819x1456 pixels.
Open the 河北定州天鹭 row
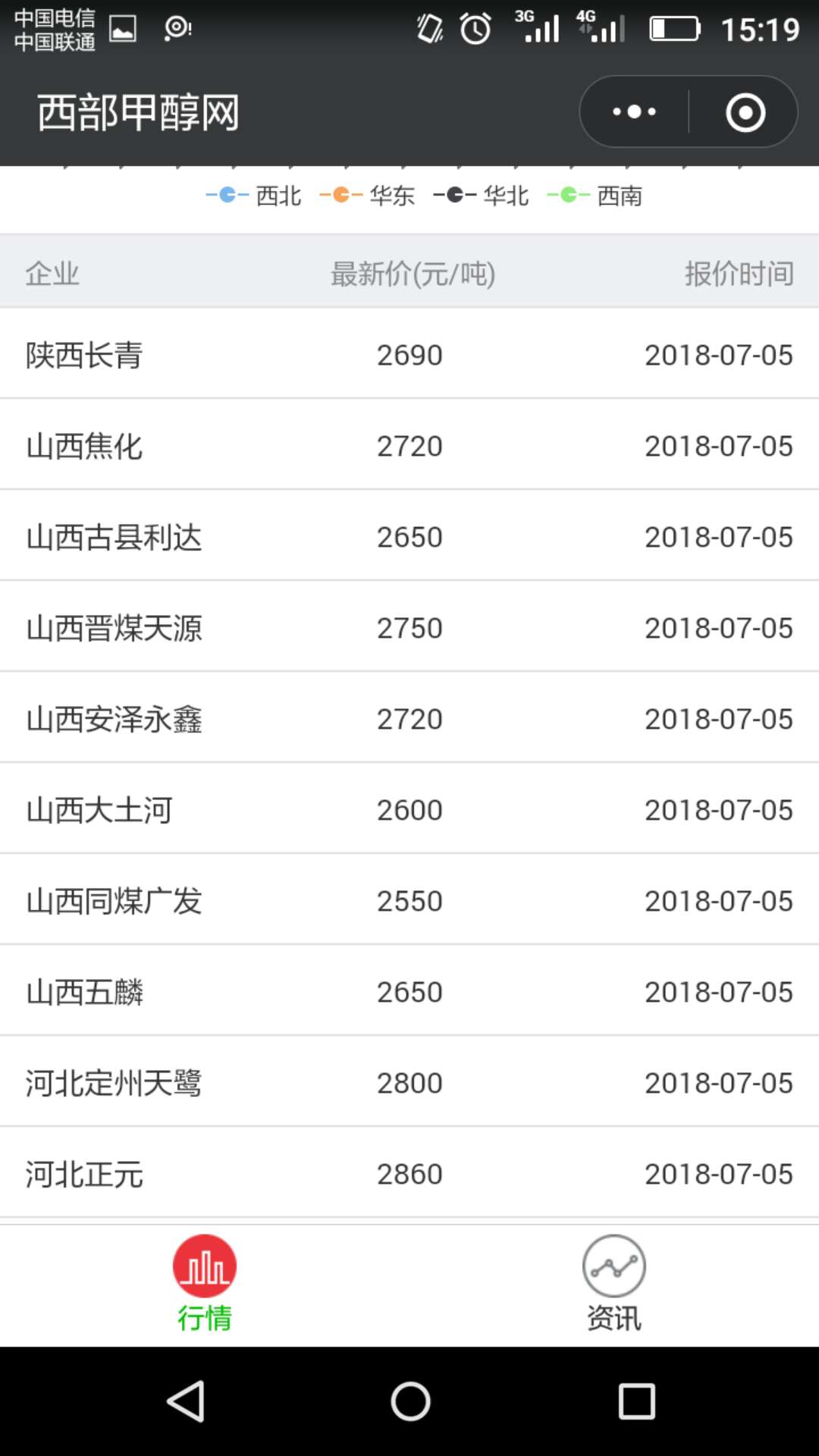click(x=409, y=1081)
